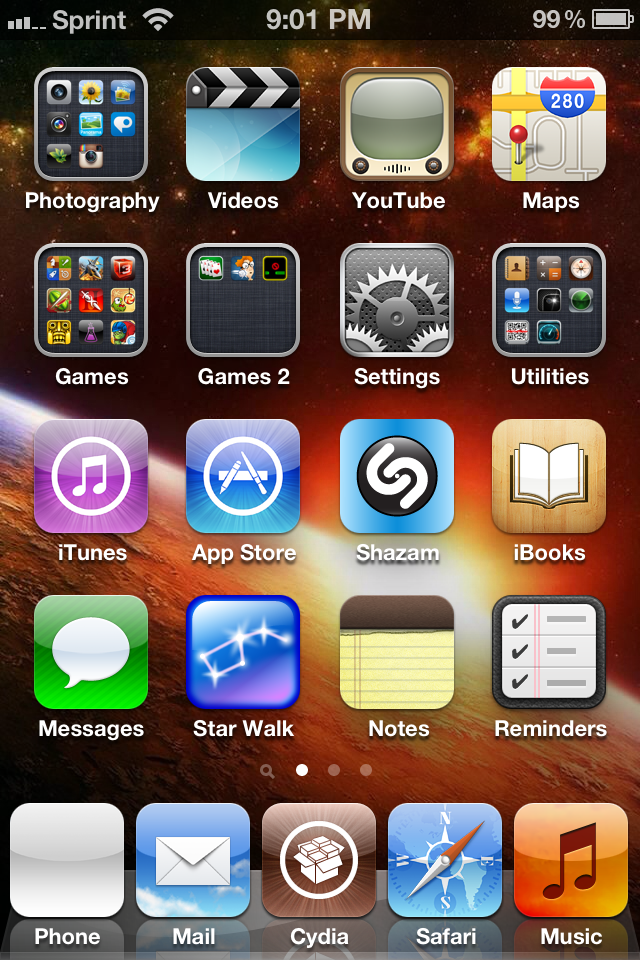Open the Messages app

point(91,652)
